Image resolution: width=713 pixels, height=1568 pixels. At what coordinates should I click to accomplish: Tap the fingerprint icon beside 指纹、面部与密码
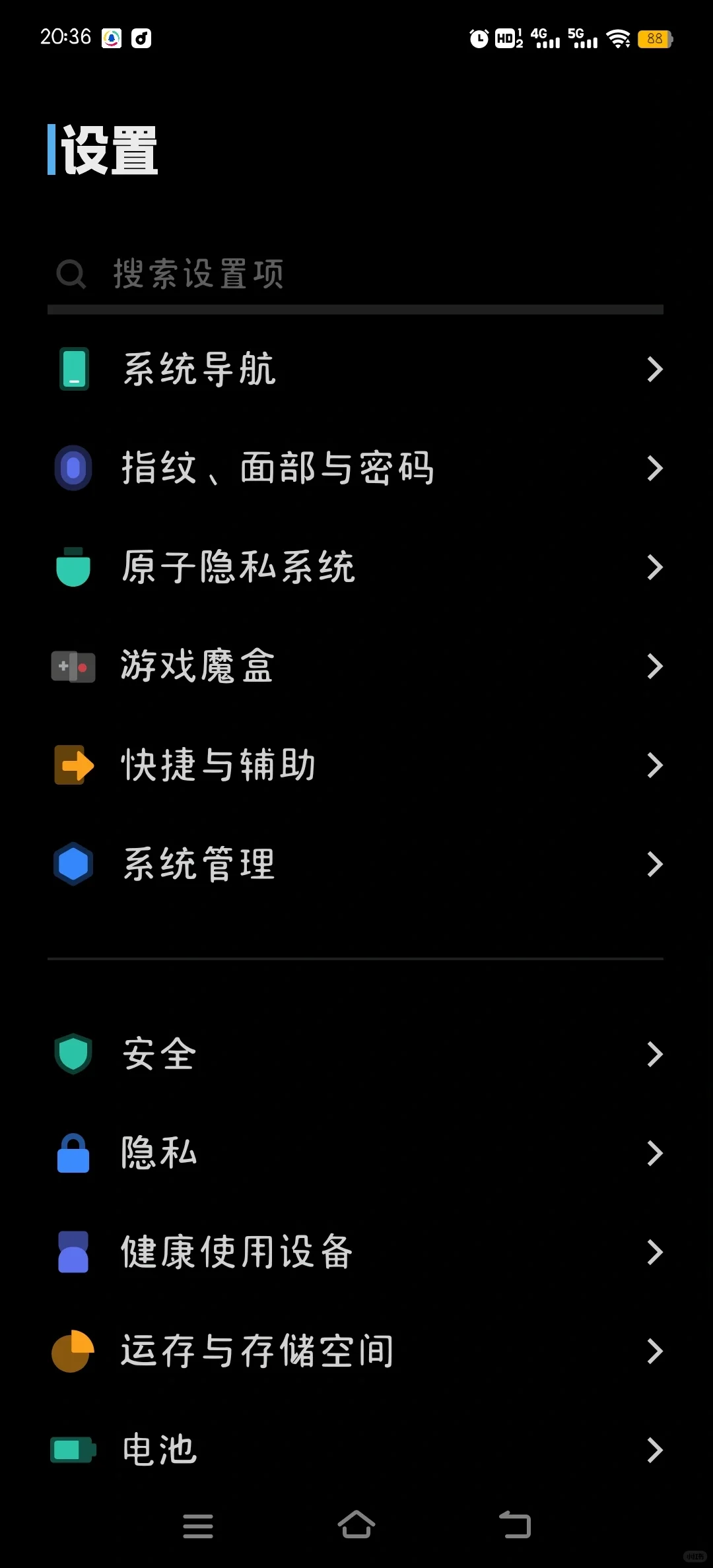73,468
